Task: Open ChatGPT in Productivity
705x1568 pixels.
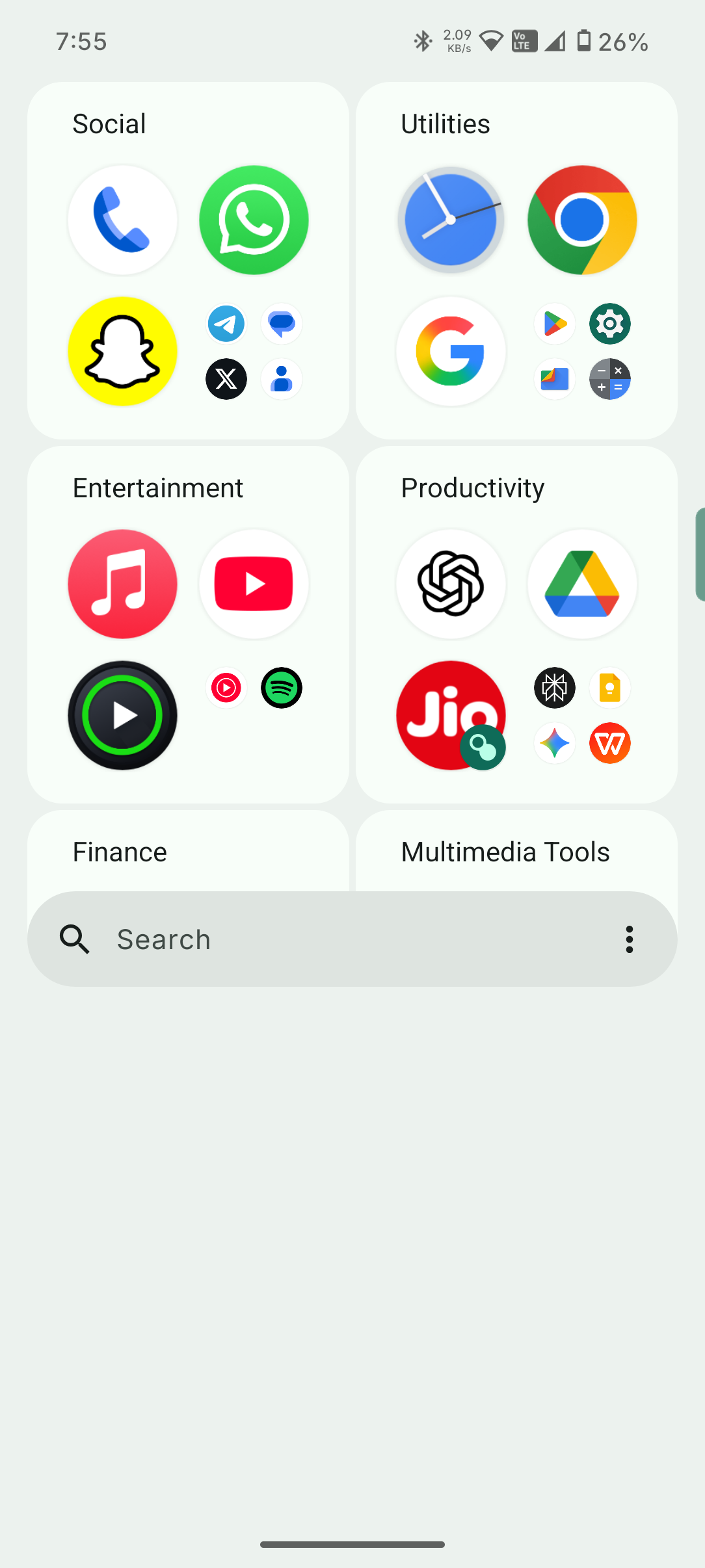Action: 451,584
